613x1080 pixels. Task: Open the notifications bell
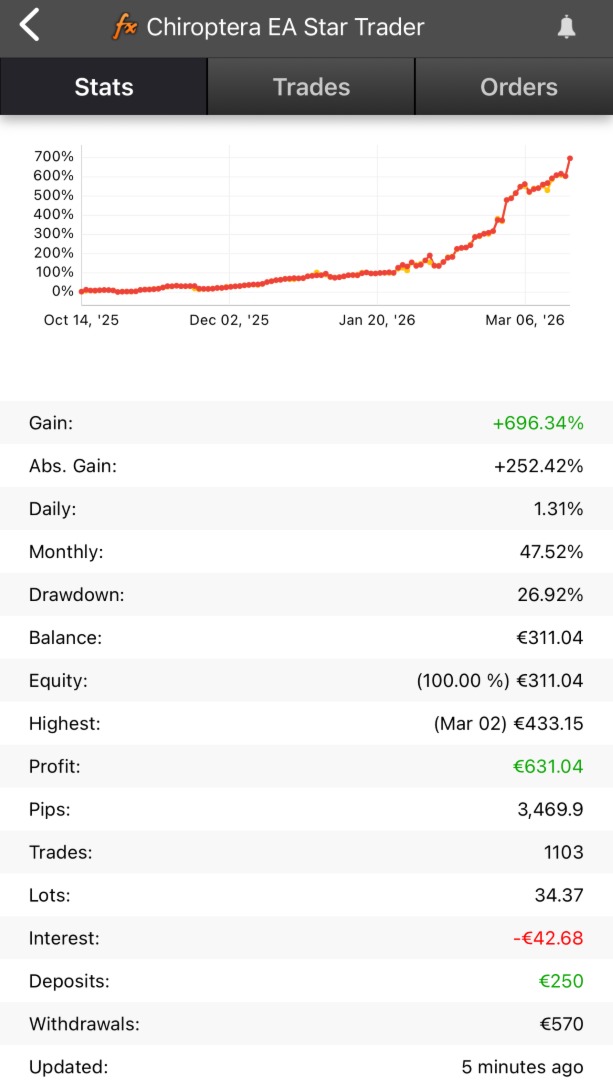pos(566,27)
